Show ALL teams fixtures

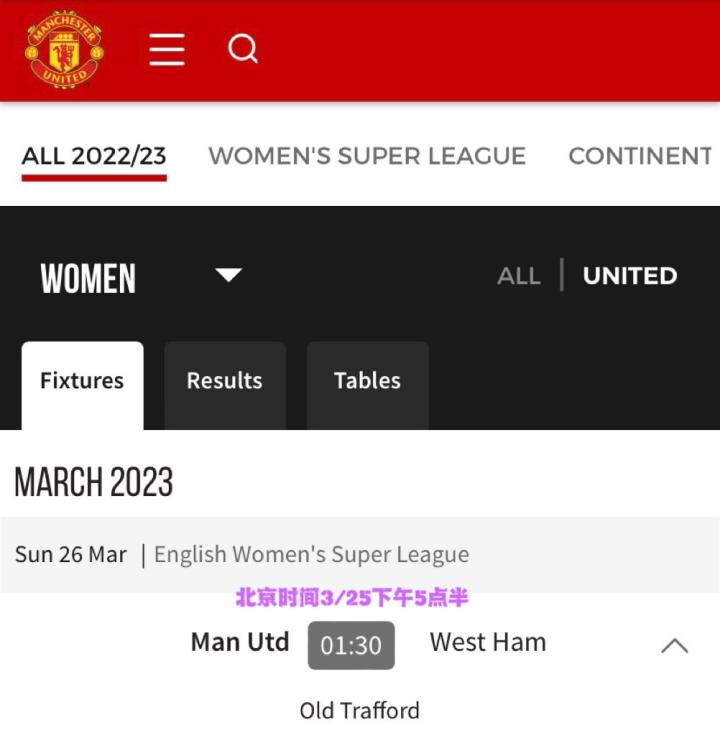(x=519, y=276)
